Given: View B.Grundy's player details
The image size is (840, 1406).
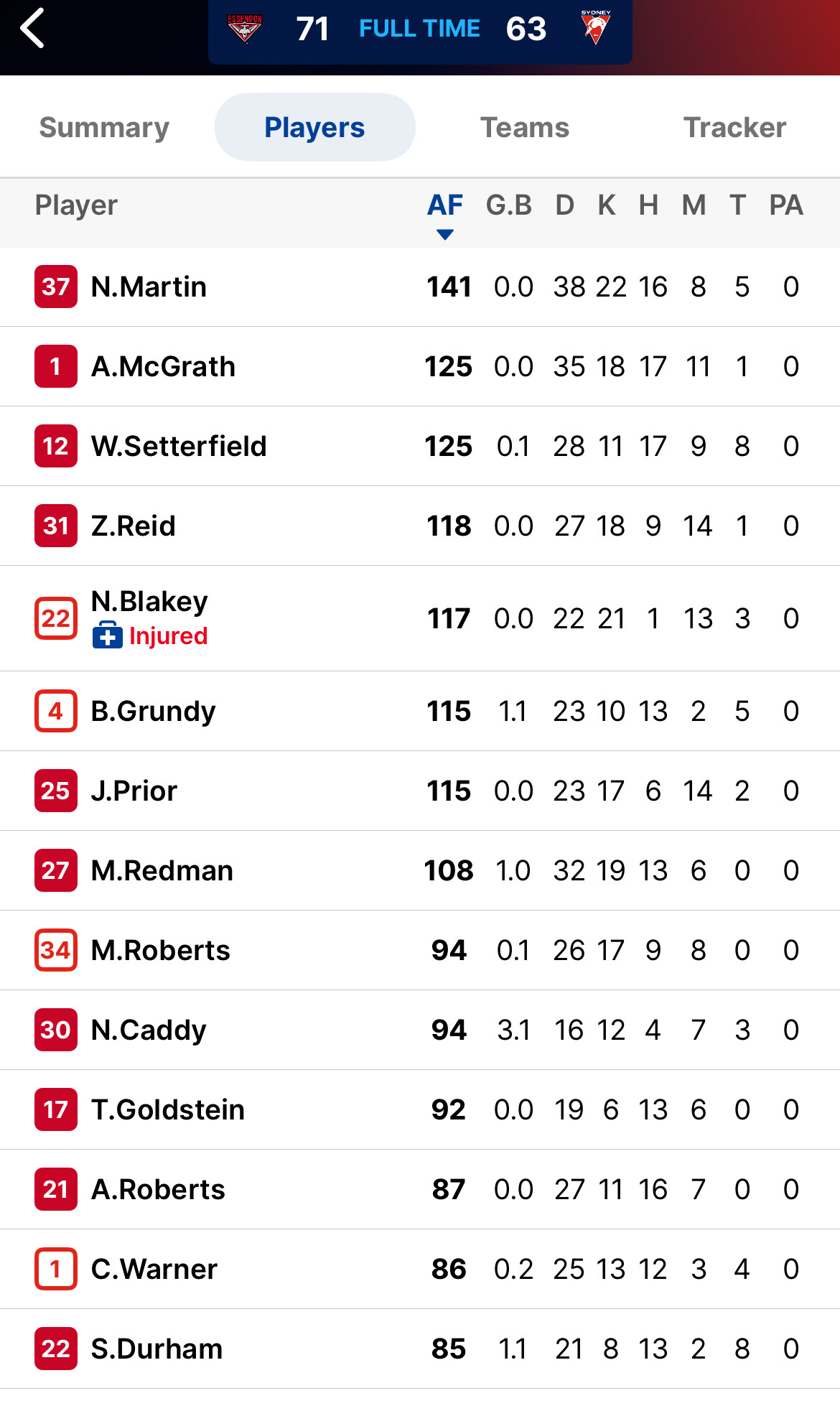Looking at the screenshot, I should 420,712.
